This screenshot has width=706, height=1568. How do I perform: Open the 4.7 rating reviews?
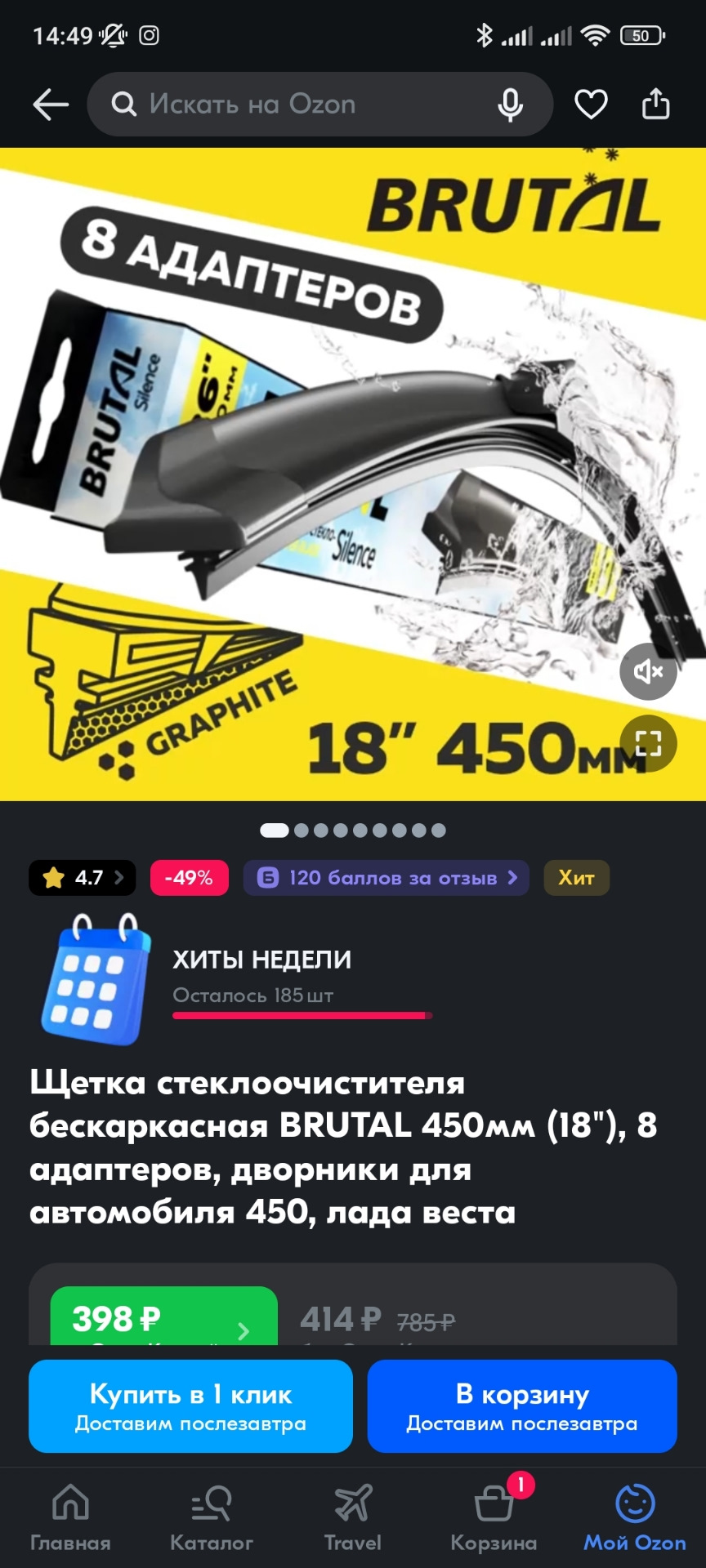click(83, 878)
